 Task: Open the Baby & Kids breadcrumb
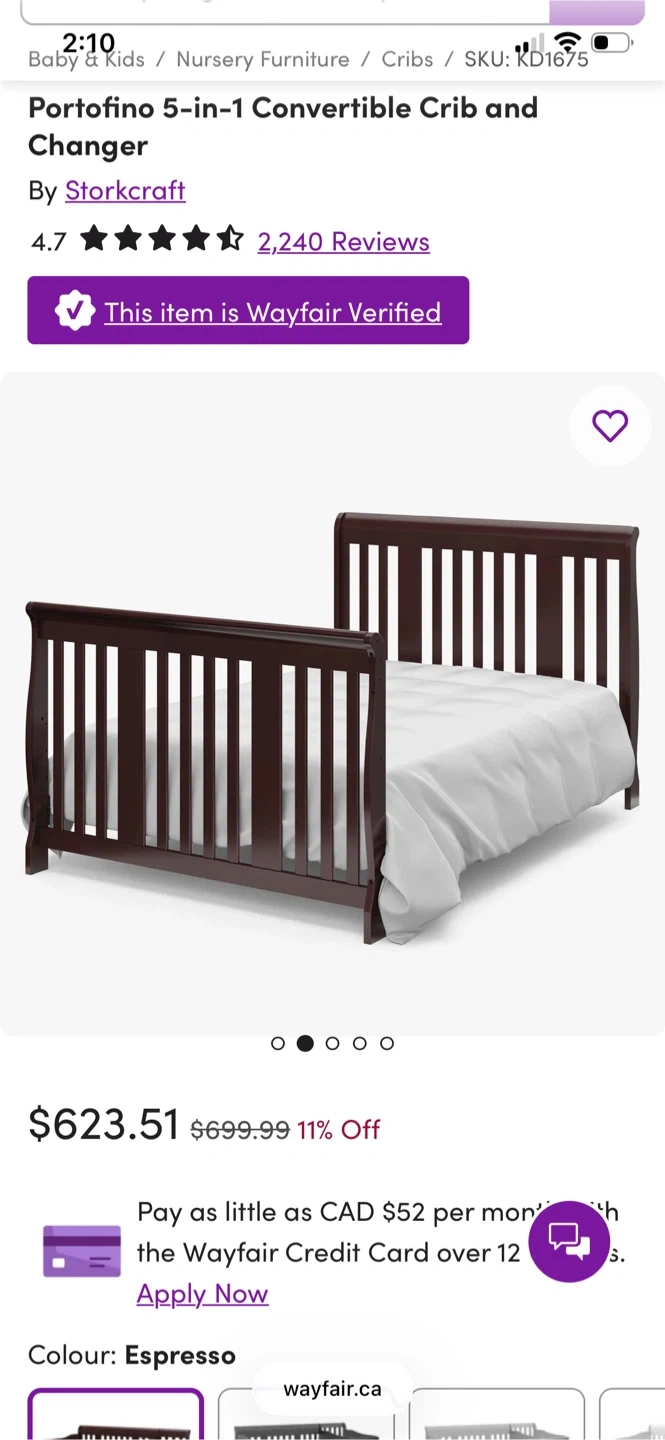(x=86, y=59)
